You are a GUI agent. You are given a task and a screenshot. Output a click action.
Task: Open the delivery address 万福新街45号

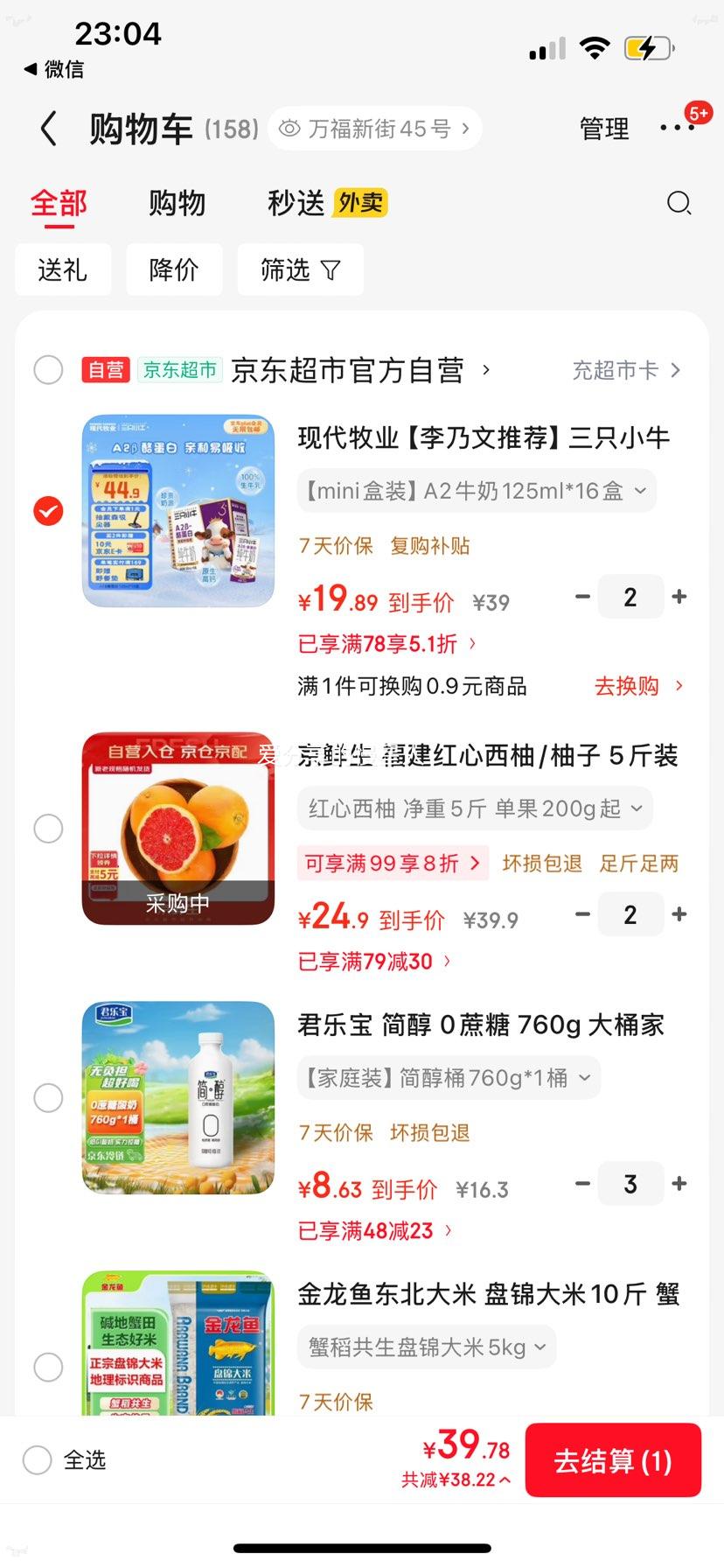click(374, 128)
